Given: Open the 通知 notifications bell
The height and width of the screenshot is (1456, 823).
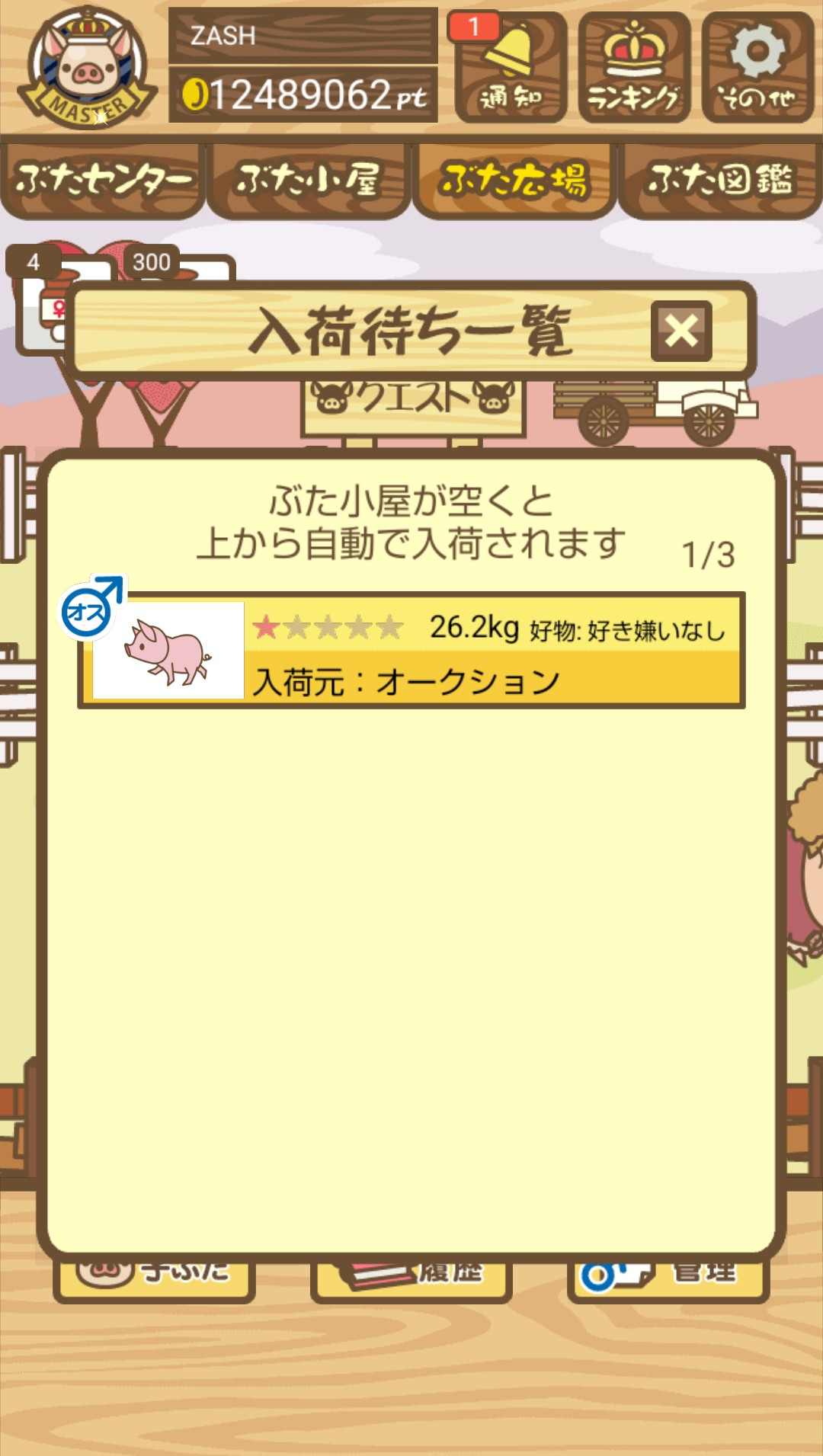Looking at the screenshot, I should point(511,69).
